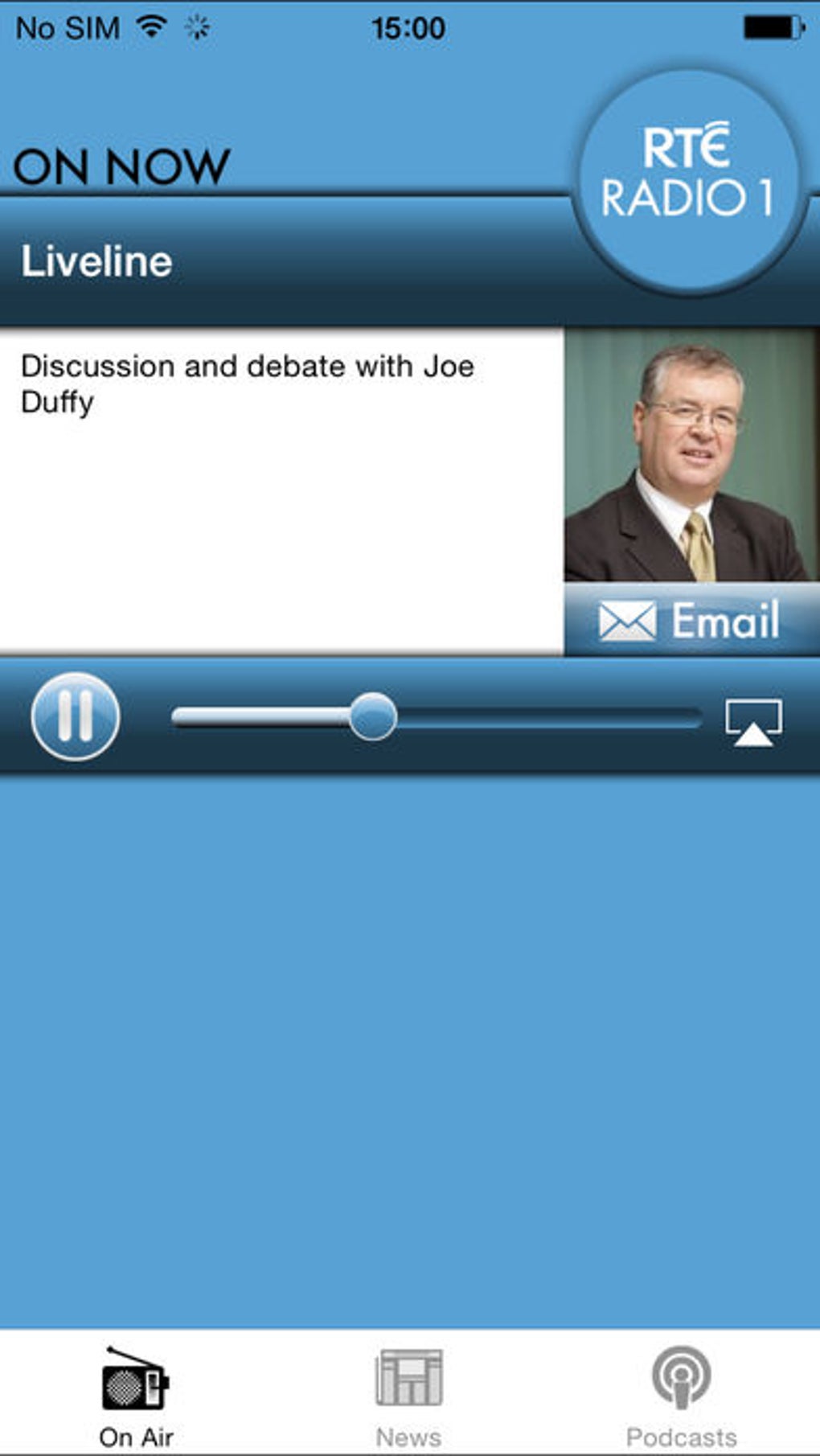Tap the clock in the status bar
820x1456 pixels.
click(x=407, y=27)
